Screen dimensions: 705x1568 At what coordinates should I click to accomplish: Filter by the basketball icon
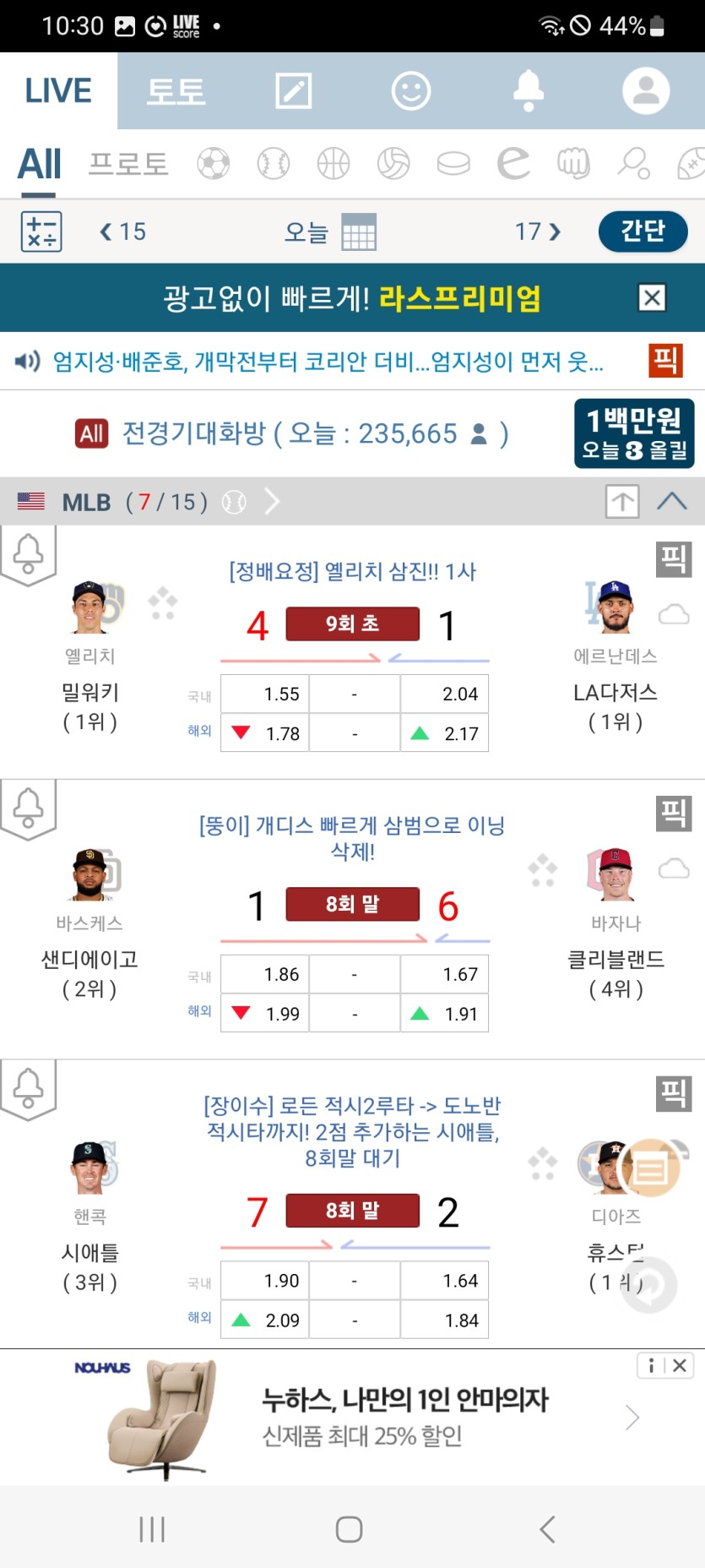tap(334, 163)
